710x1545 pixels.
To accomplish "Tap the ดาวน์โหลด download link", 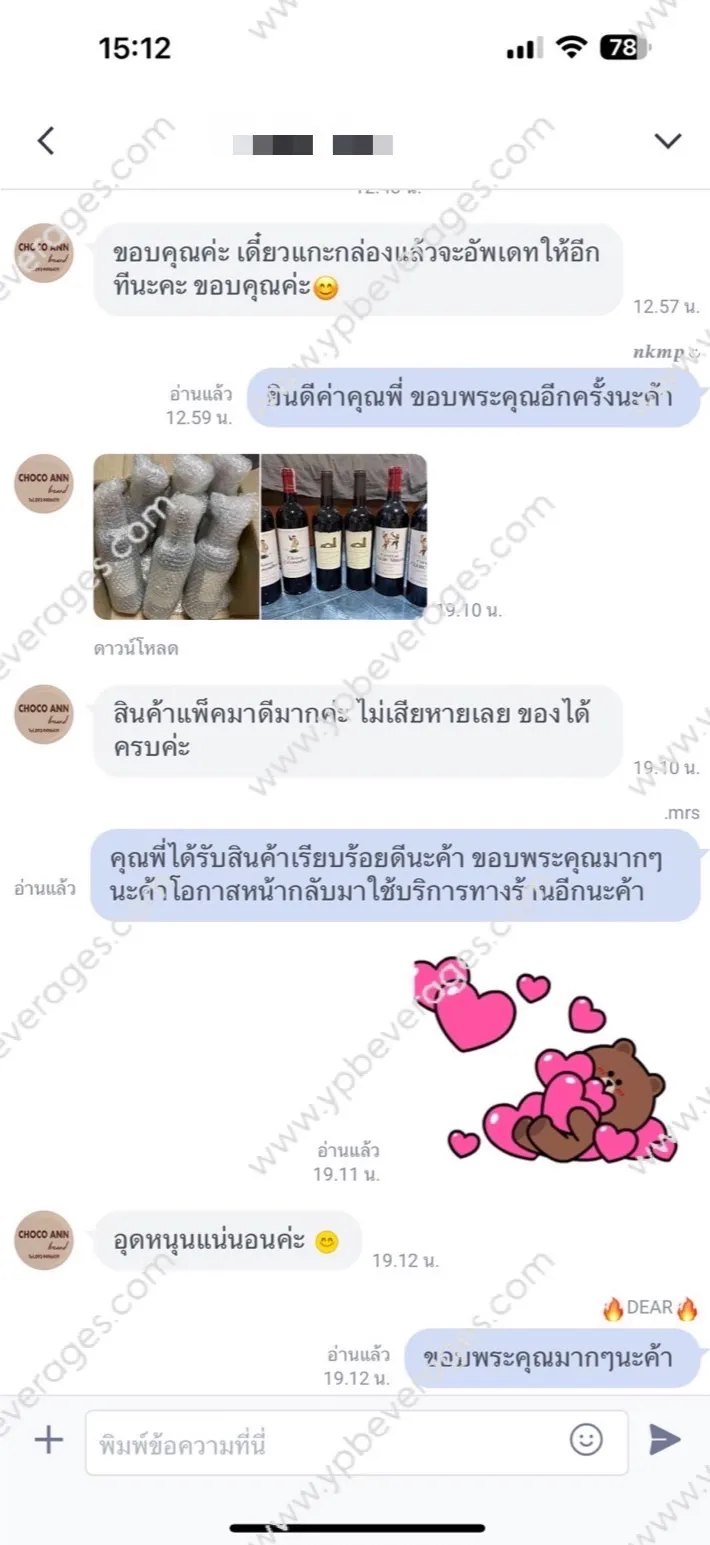I will click(x=136, y=650).
